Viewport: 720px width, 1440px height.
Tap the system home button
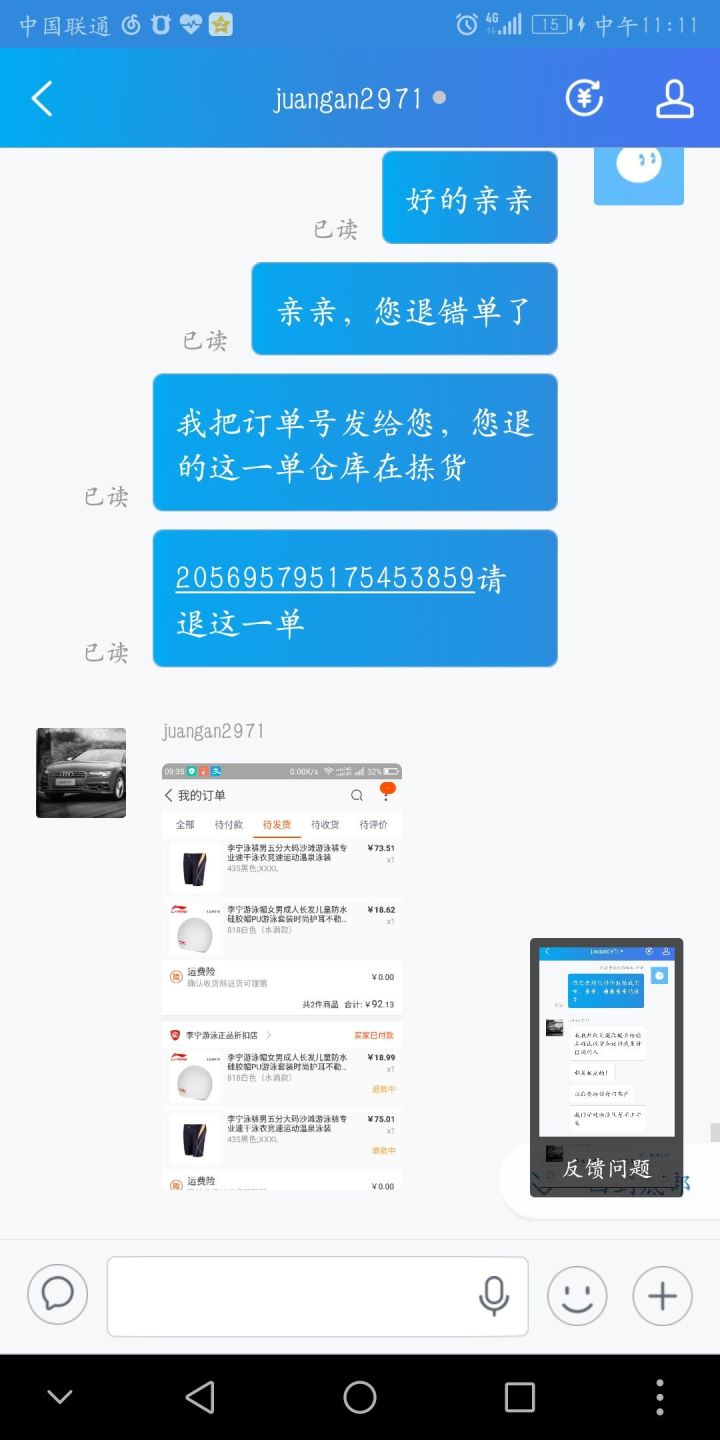pos(360,1397)
